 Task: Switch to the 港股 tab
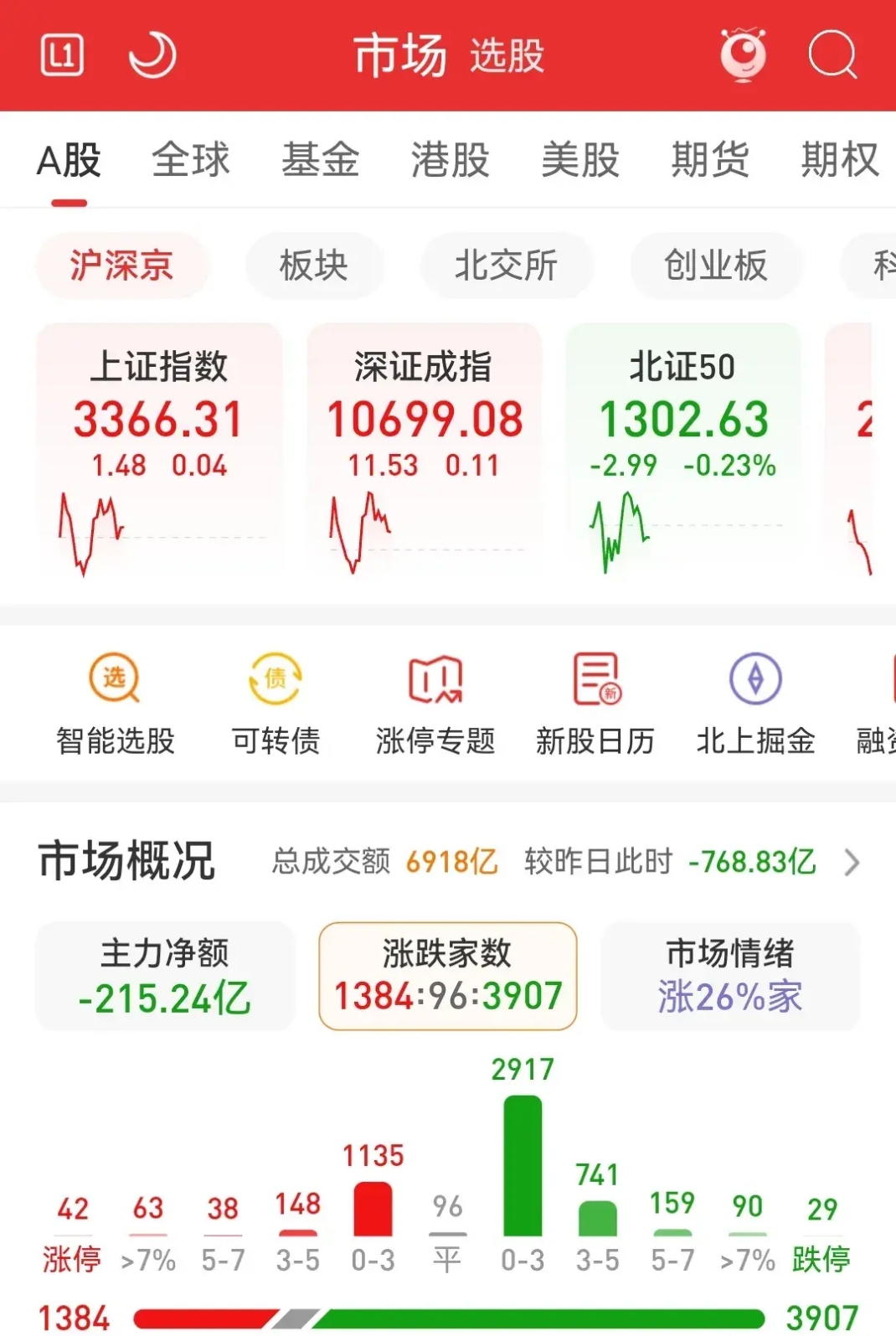pyautogui.click(x=449, y=161)
